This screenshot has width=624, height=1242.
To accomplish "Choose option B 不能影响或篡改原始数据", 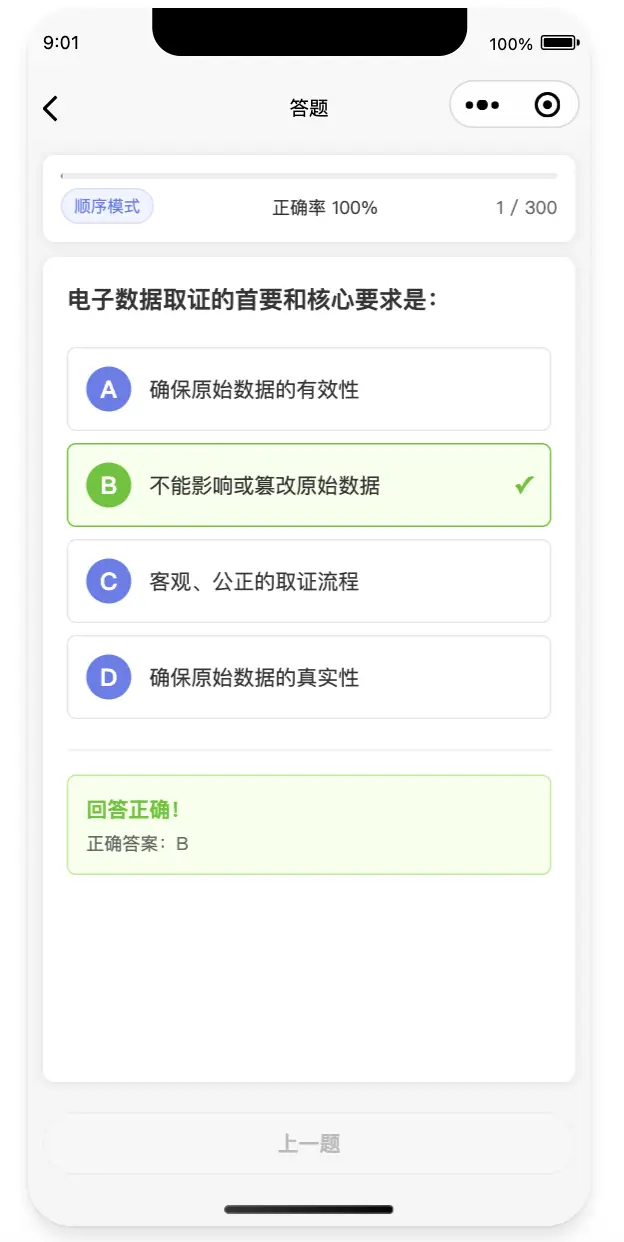I will (308, 485).
